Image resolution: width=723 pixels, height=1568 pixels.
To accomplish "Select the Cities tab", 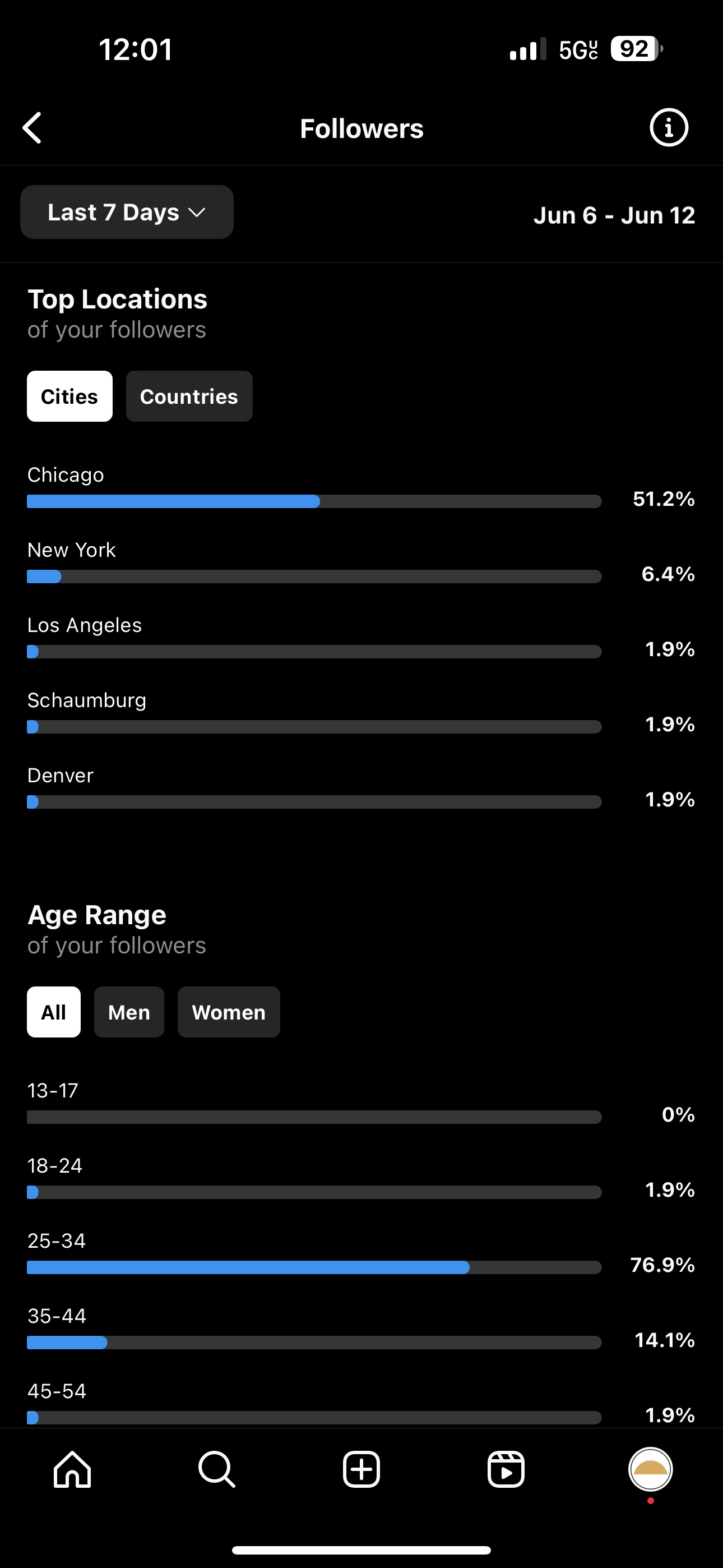I will click(x=69, y=396).
